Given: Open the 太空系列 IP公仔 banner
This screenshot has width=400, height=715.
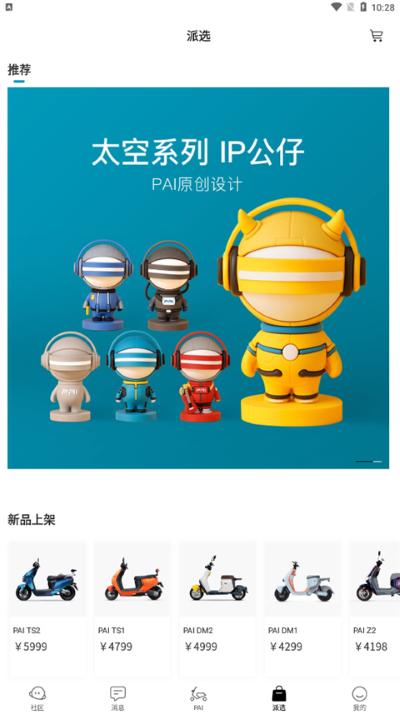Looking at the screenshot, I should 198,278.
